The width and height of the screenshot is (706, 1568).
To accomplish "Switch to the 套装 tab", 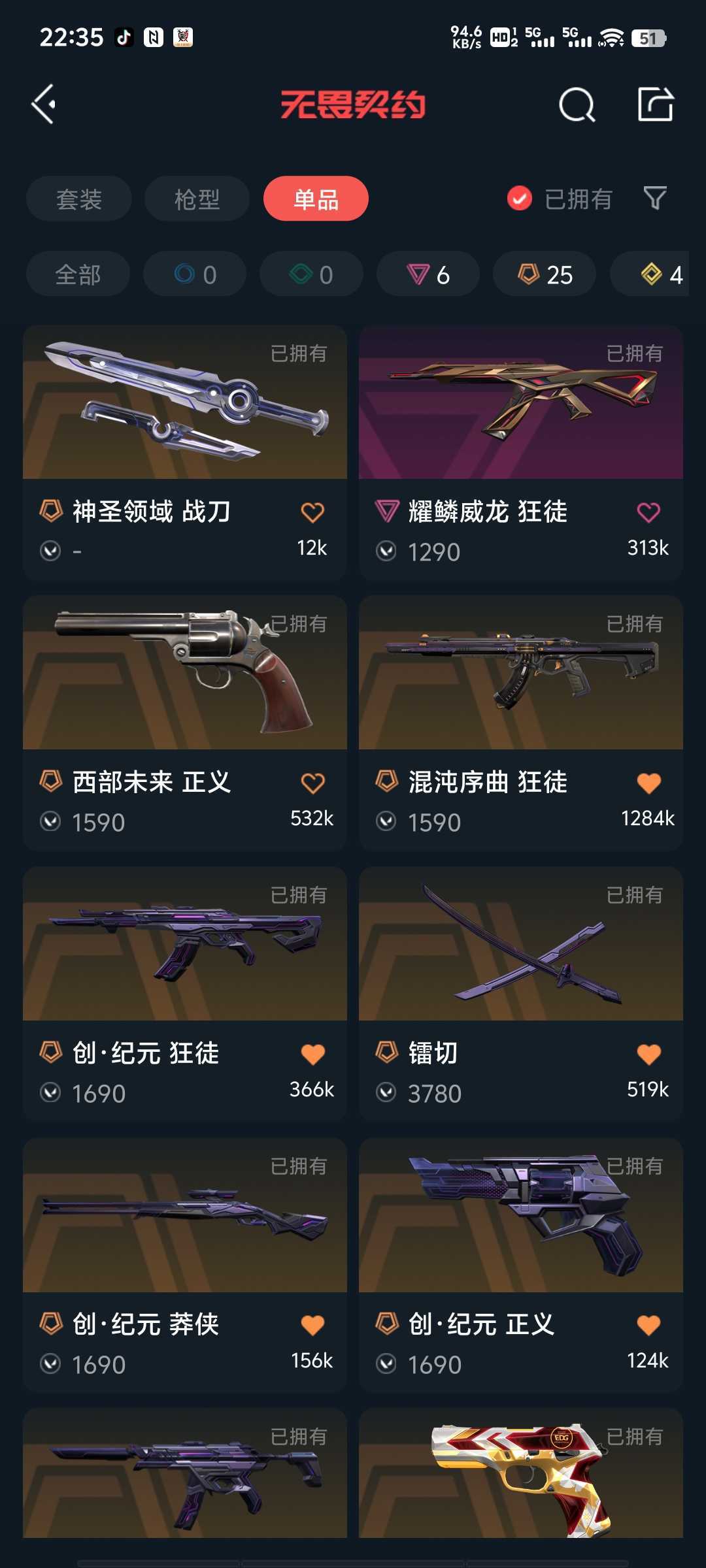I will pyautogui.click(x=79, y=199).
